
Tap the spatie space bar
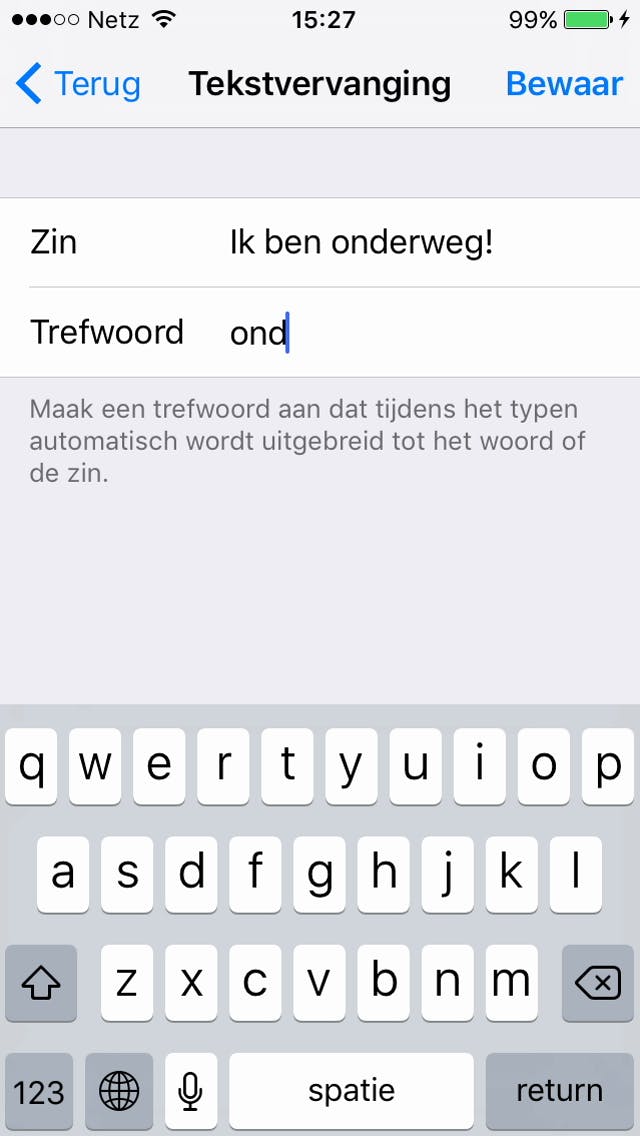pyautogui.click(x=351, y=1092)
